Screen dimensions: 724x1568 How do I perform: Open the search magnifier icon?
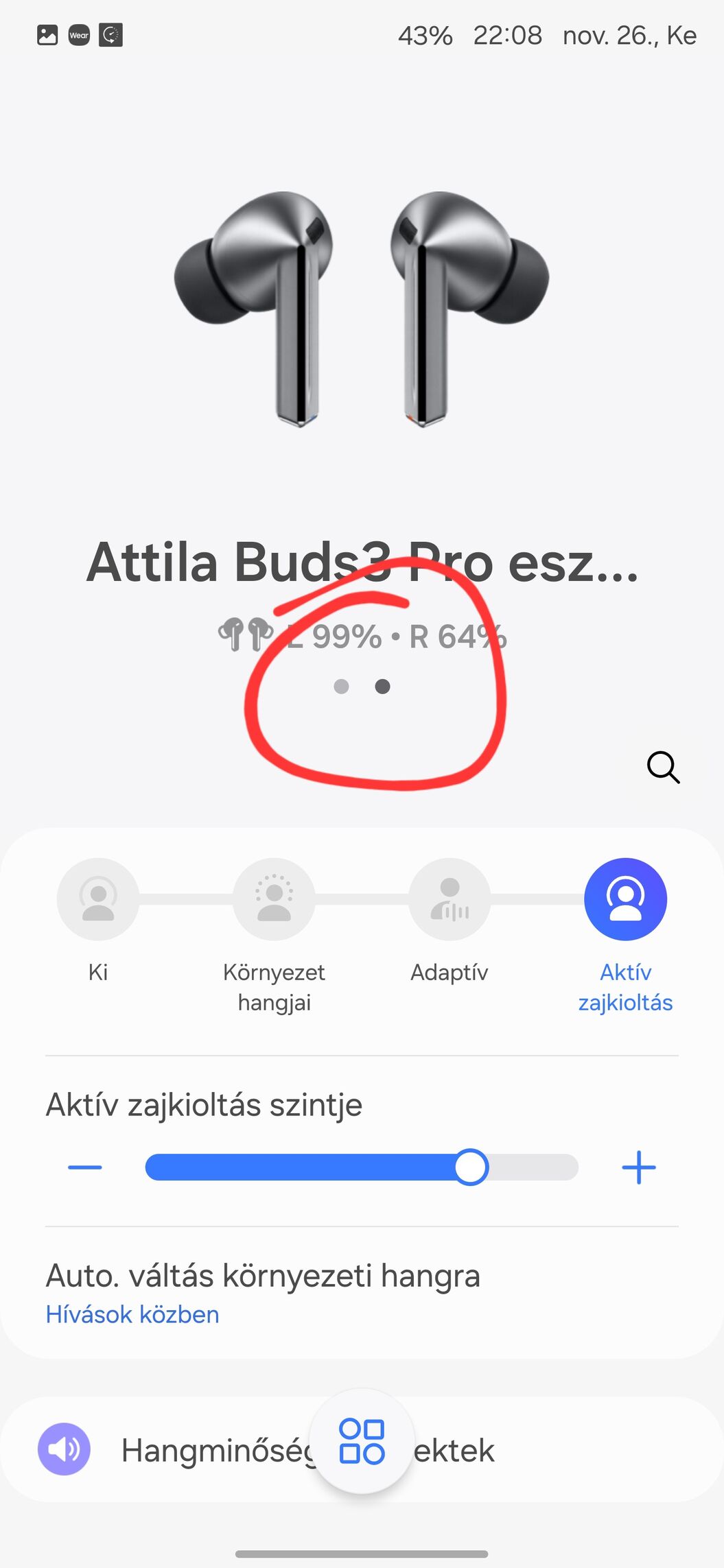click(x=663, y=767)
